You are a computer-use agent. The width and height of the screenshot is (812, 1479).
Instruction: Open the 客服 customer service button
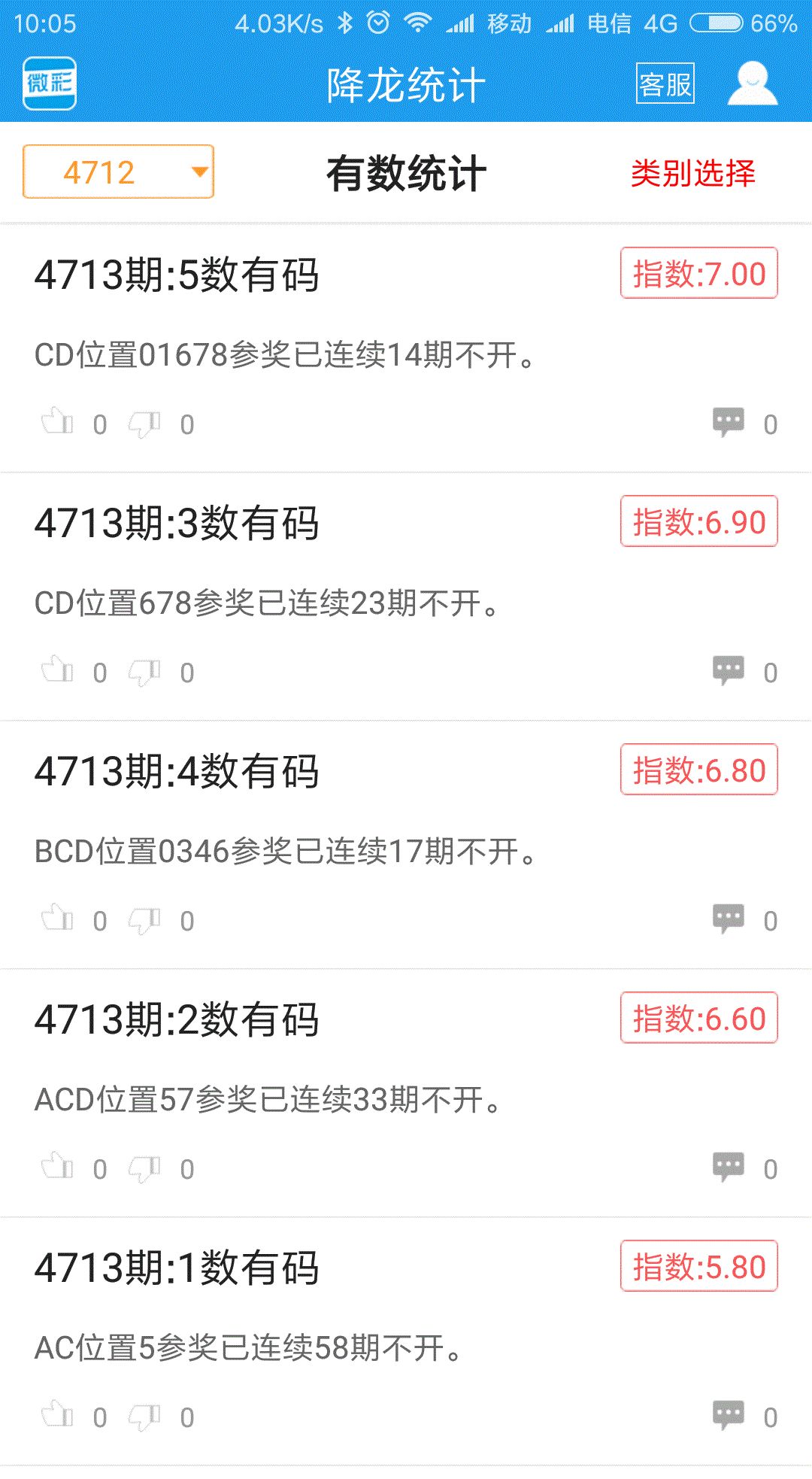coord(665,84)
